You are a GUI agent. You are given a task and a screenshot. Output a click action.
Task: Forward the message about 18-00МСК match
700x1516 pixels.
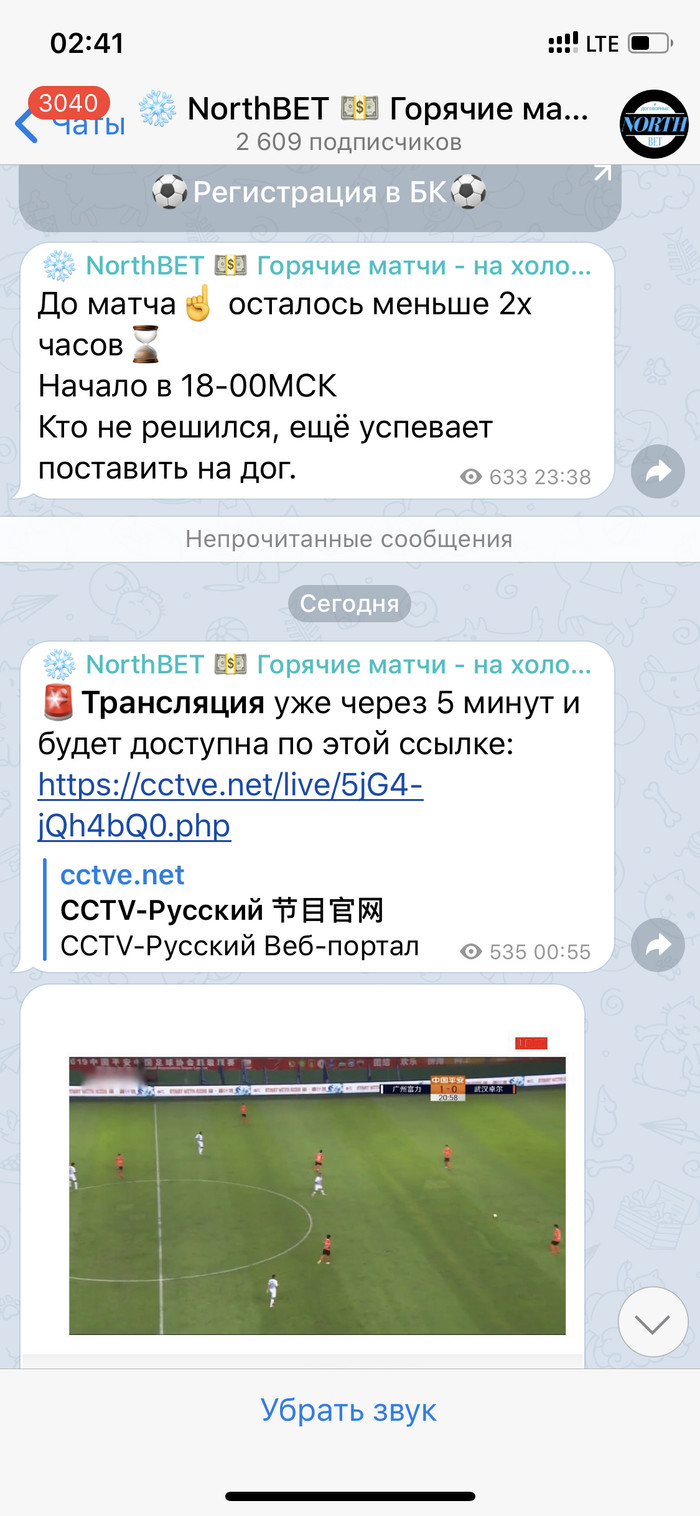click(657, 473)
